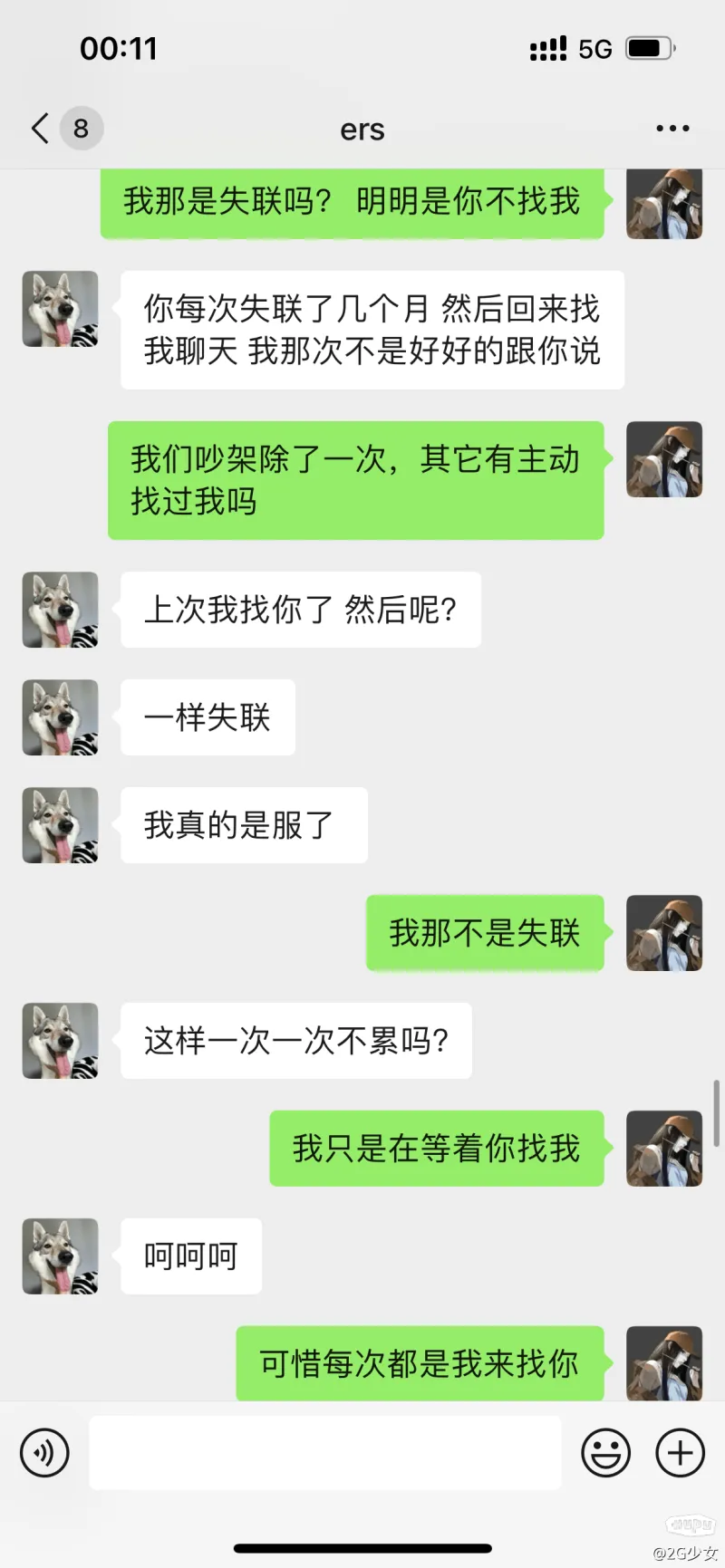This screenshot has width=725, height=1568.
Task: Open dog avatar next to 一样失联
Action: pyautogui.click(x=60, y=717)
